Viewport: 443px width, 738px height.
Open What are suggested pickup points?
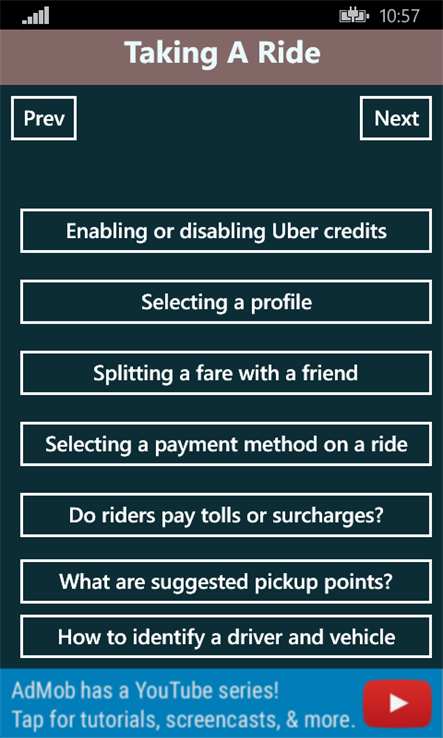226,582
